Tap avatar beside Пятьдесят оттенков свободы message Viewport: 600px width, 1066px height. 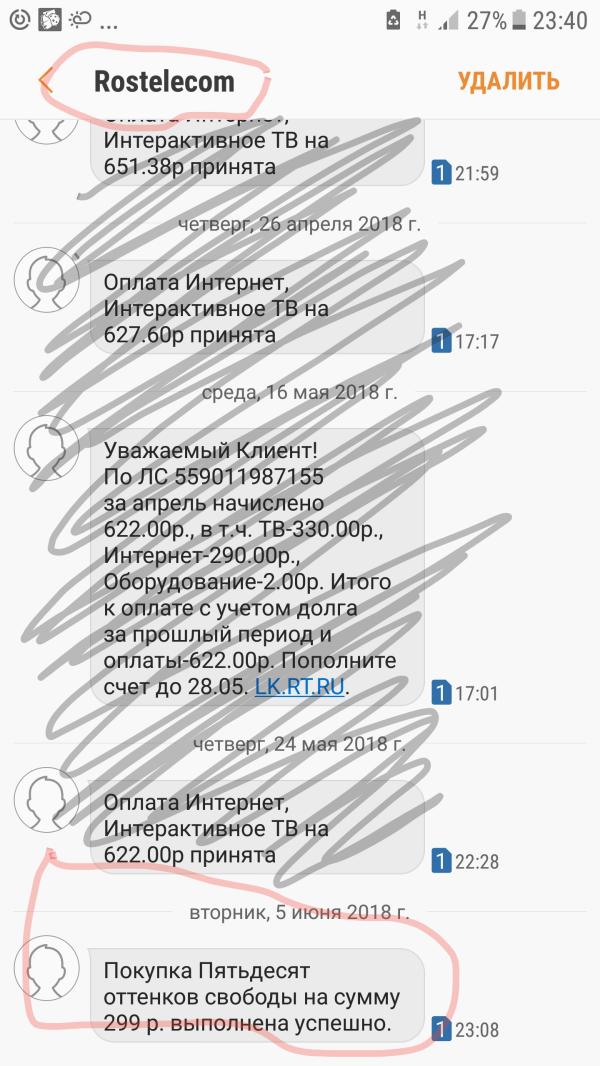(x=47, y=968)
